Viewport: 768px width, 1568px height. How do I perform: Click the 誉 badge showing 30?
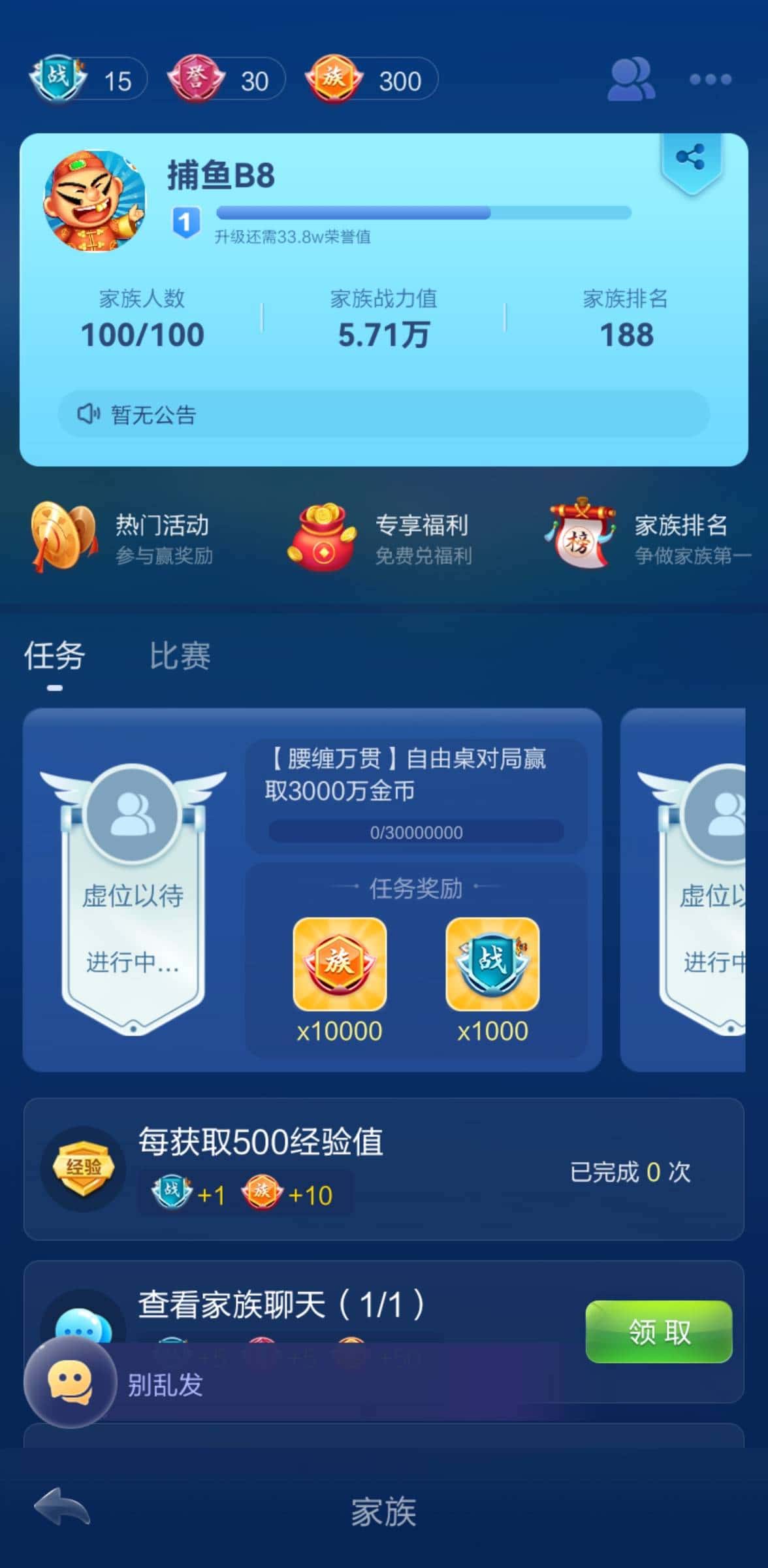pyautogui.click(x=196, y=78)
